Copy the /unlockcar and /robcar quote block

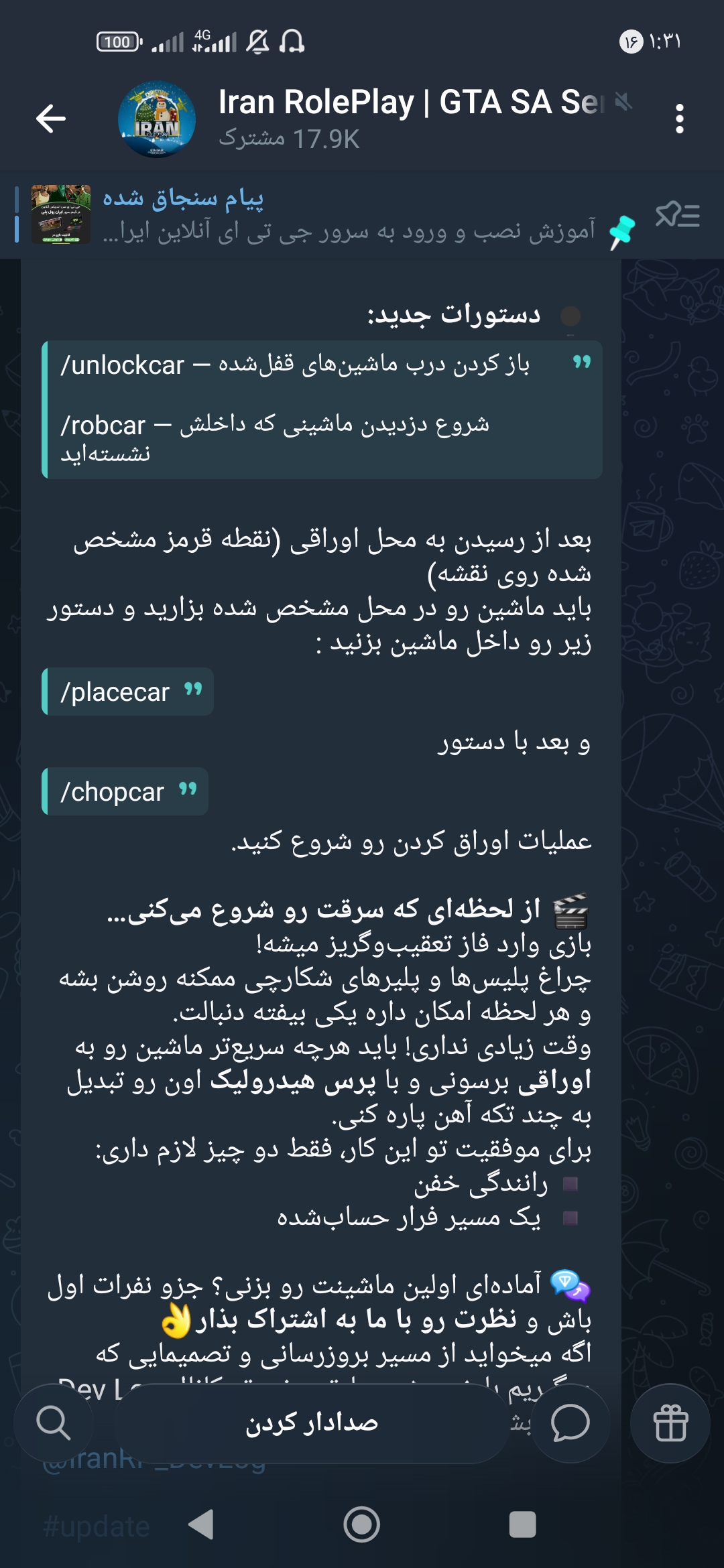tap(322, 409)
